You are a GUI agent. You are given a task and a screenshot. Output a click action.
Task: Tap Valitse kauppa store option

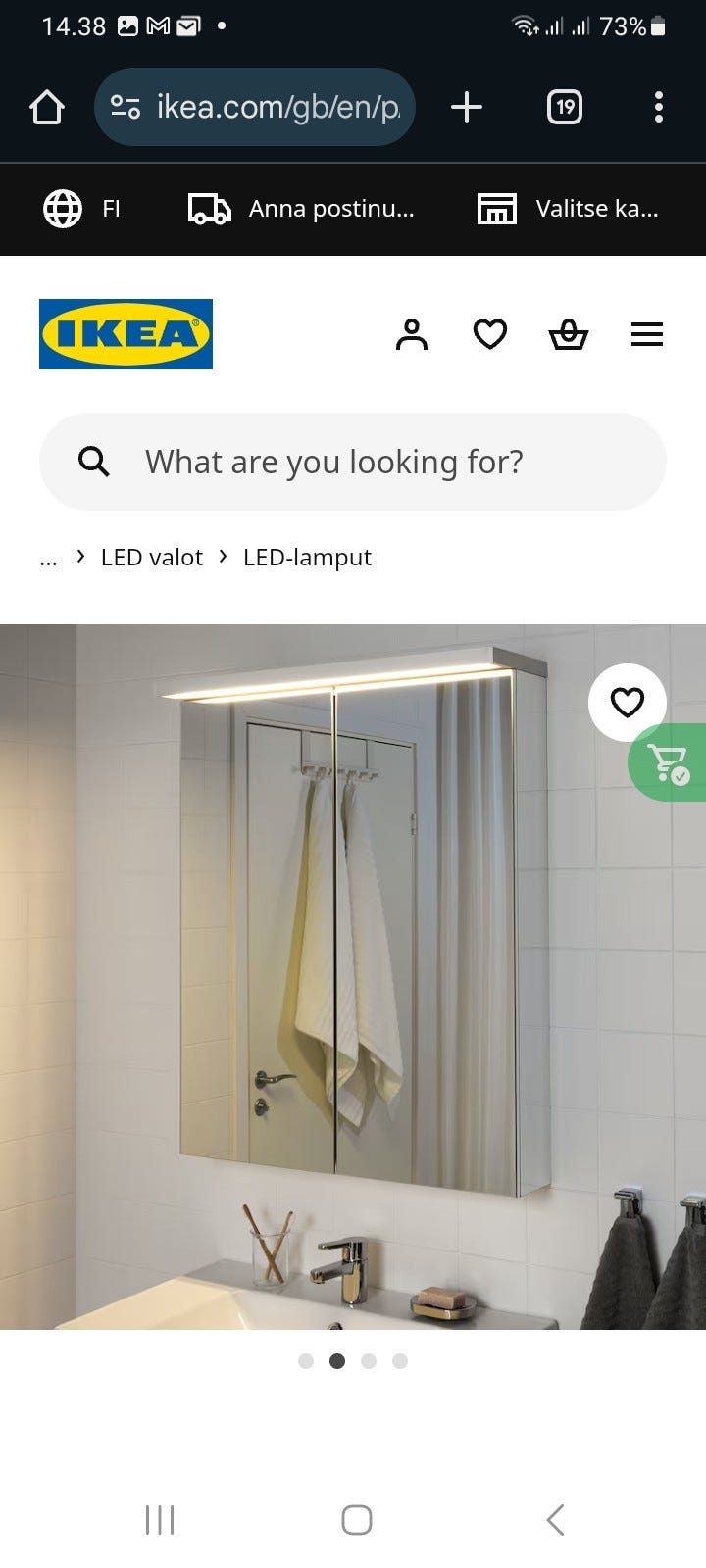568,209
